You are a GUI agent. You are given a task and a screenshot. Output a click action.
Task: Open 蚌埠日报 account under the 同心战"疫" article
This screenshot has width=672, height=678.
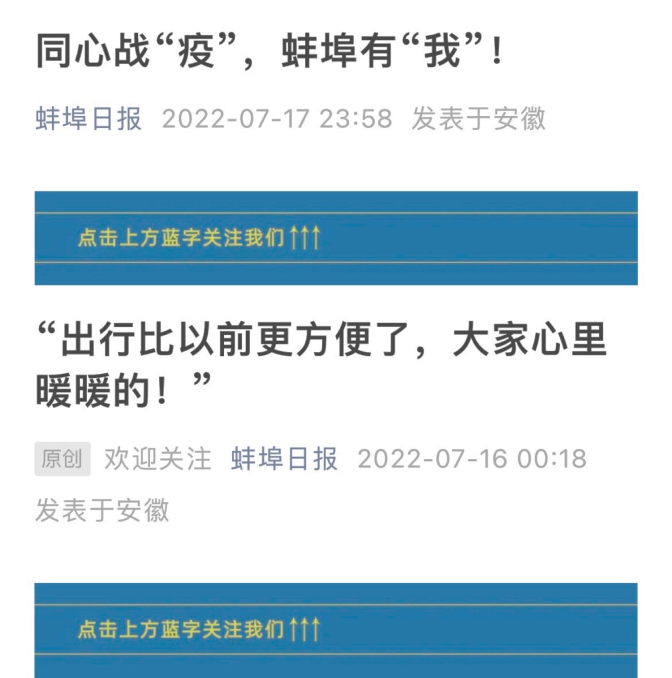[x=89, y=119]
